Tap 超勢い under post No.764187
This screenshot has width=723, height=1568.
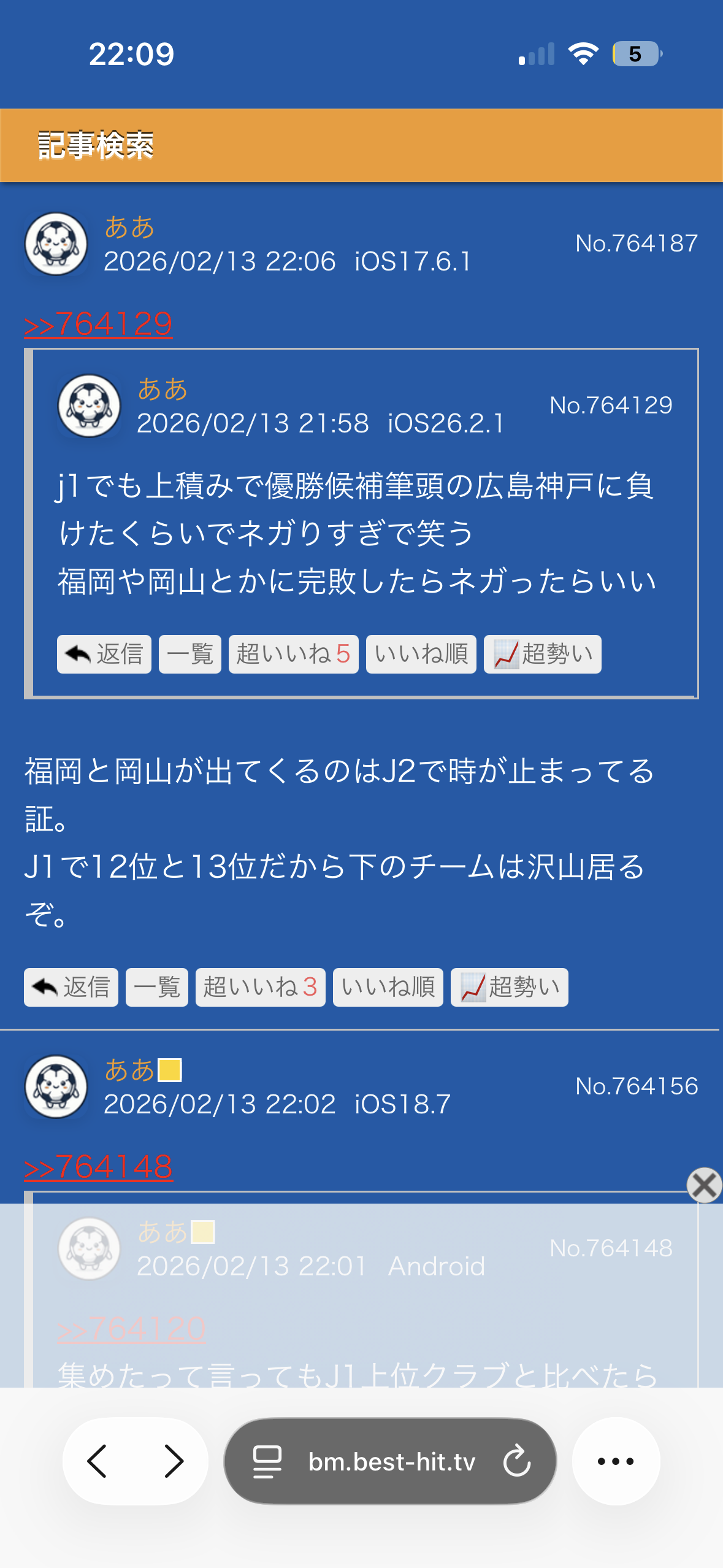(x=509, y=987)
